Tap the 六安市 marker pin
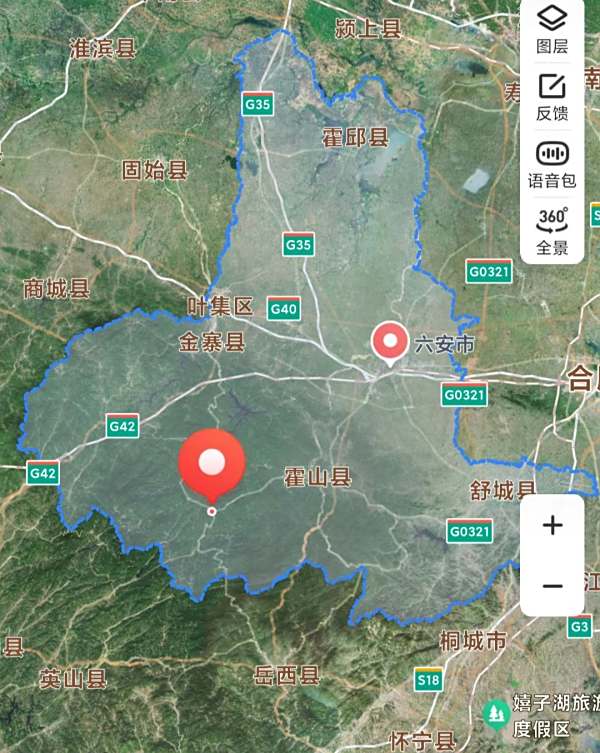The image size is (600, 753). tap(390, 342)
